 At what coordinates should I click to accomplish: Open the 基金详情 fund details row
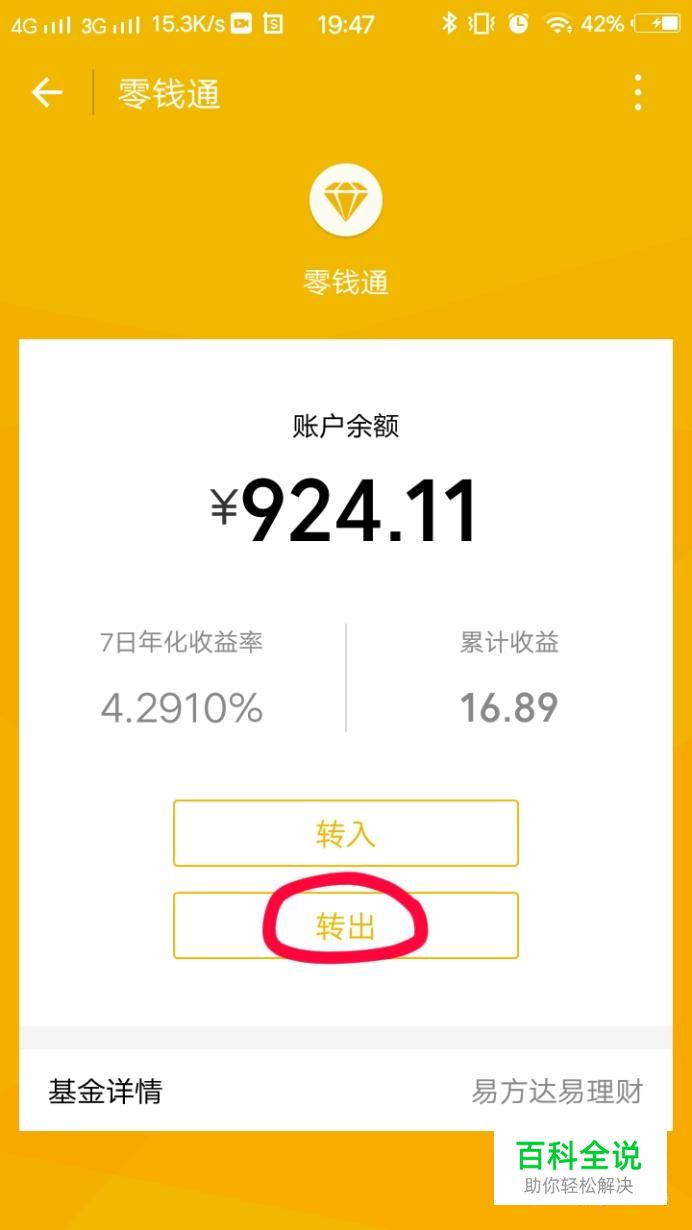tap(345, 1091)
